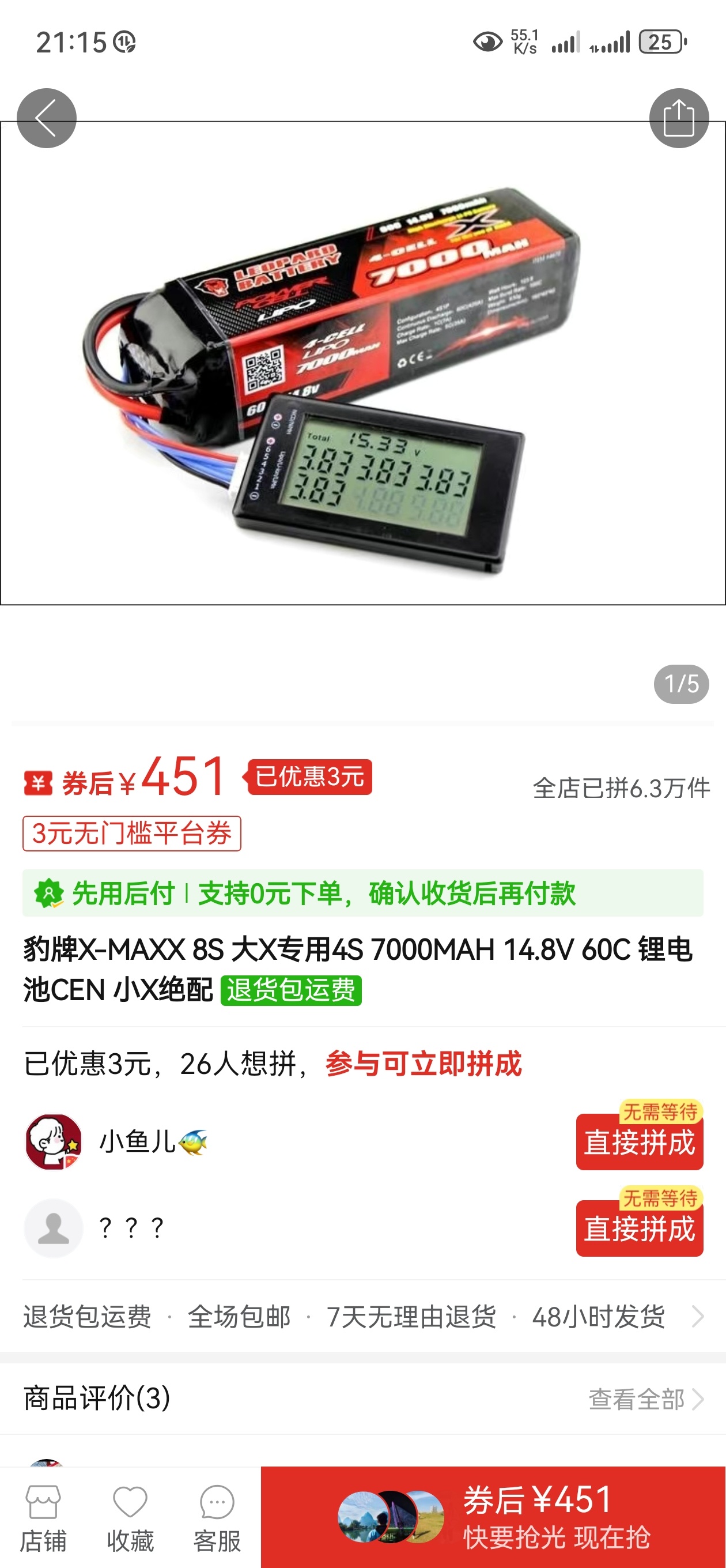View all reviews via 查看全部

(645, 1399)
